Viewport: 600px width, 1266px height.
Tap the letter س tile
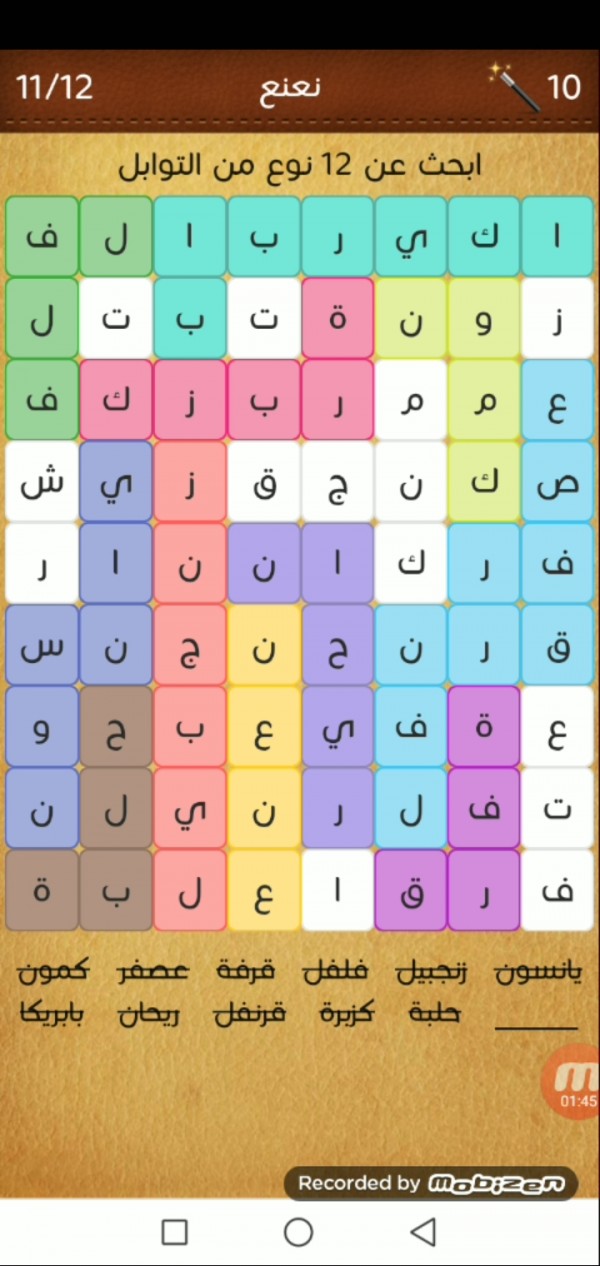click(x=42, y=646)
